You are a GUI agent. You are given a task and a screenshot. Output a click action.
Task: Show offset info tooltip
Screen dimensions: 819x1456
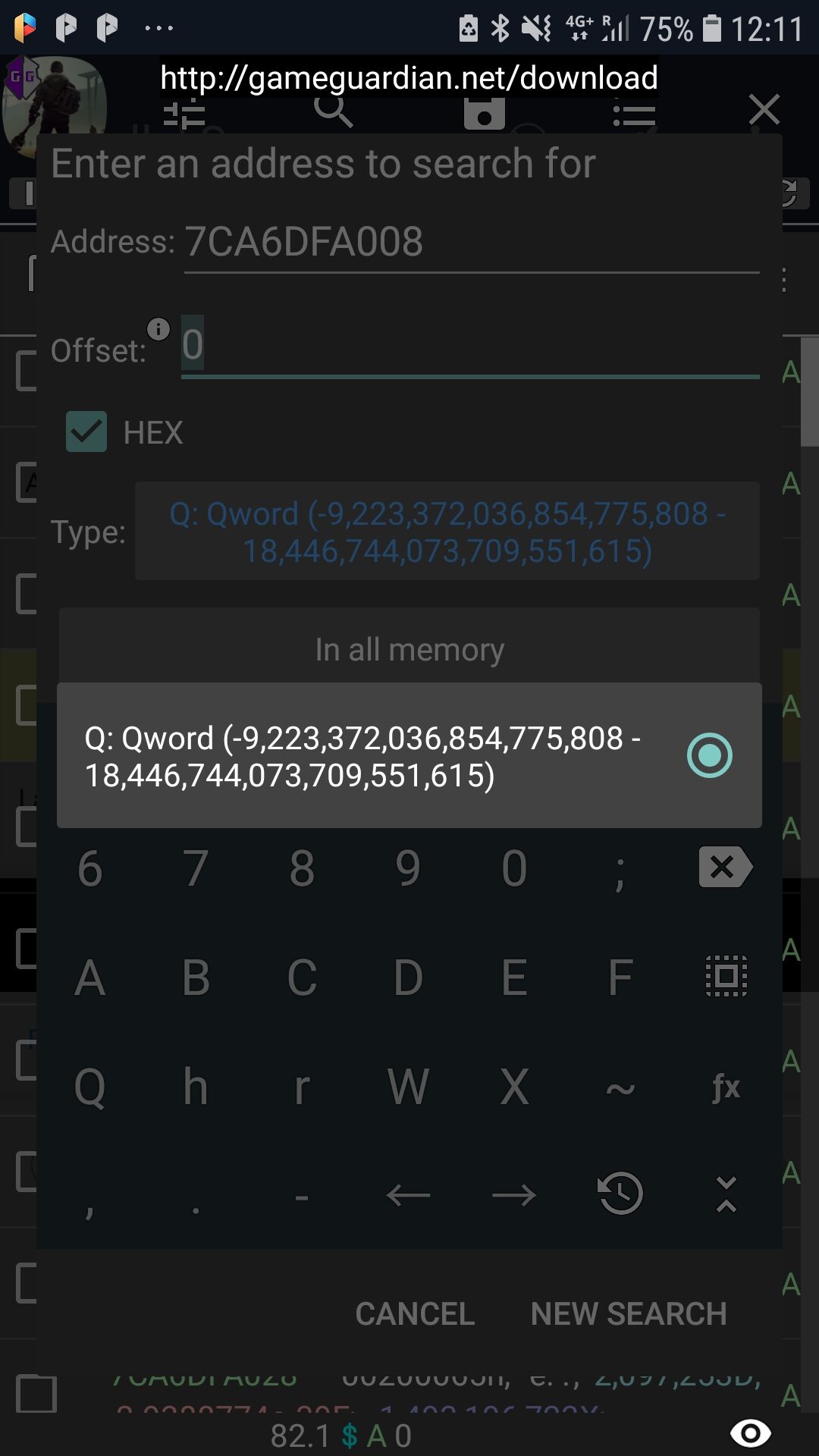pyautogui.click(x=158, y=329)
